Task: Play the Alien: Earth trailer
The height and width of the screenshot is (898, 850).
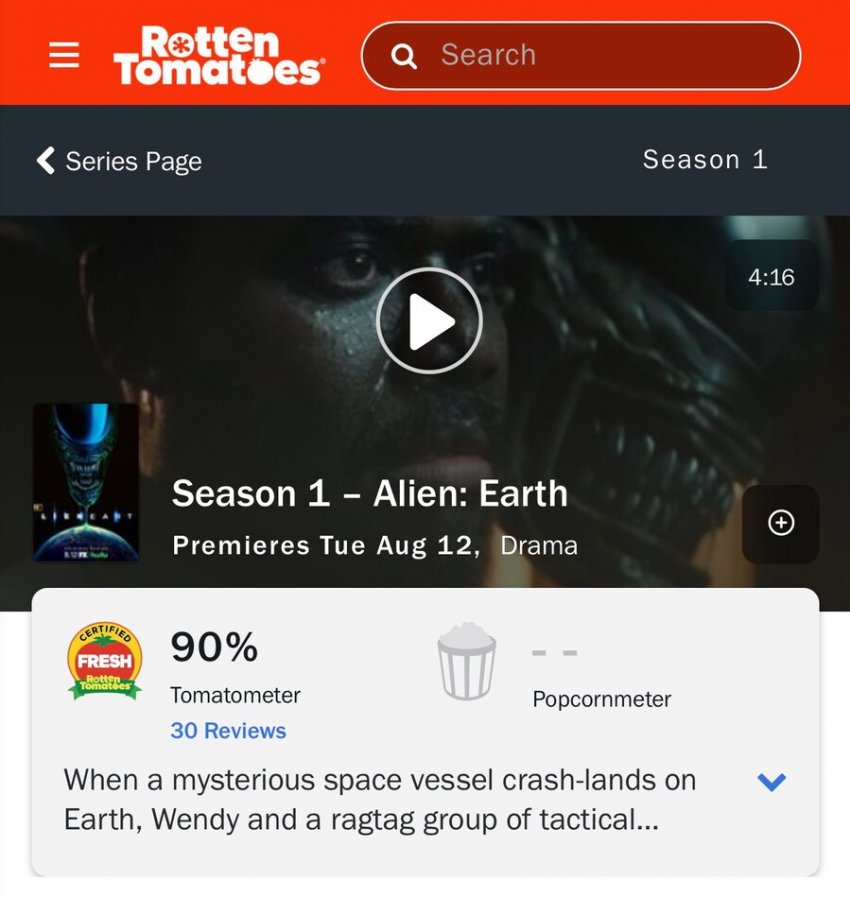Action: point(429,322)
